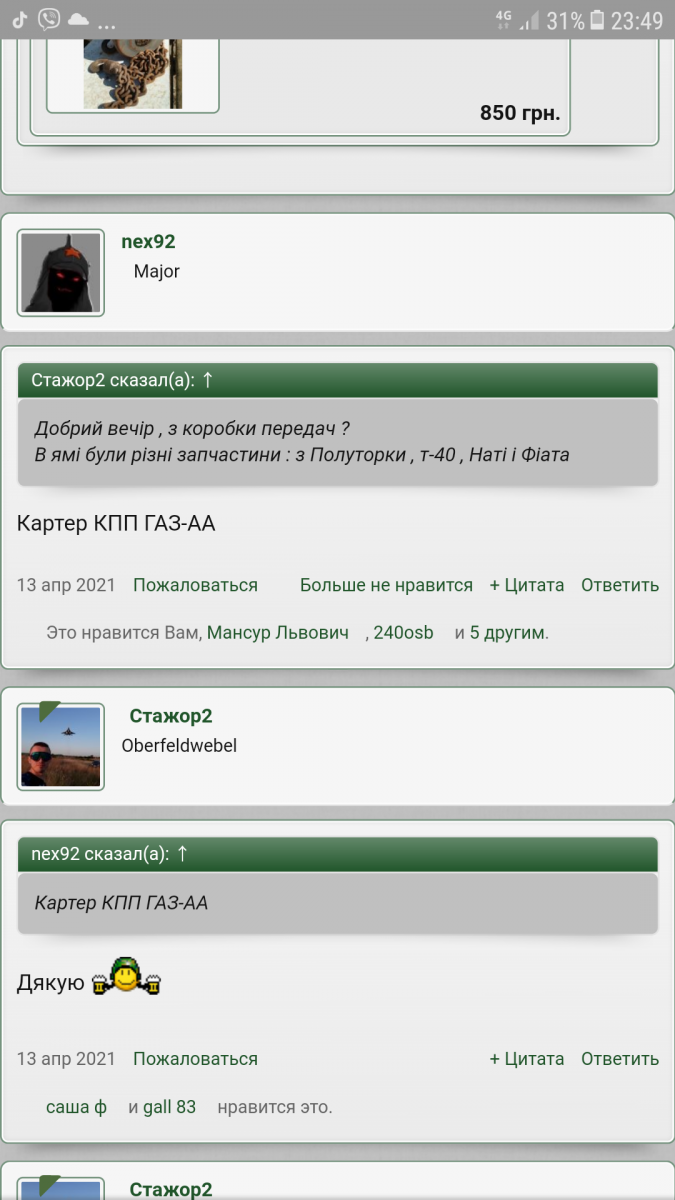
Task: Report the Дякую post with Пожаловаться
Action: click(x=195, y=1059)
